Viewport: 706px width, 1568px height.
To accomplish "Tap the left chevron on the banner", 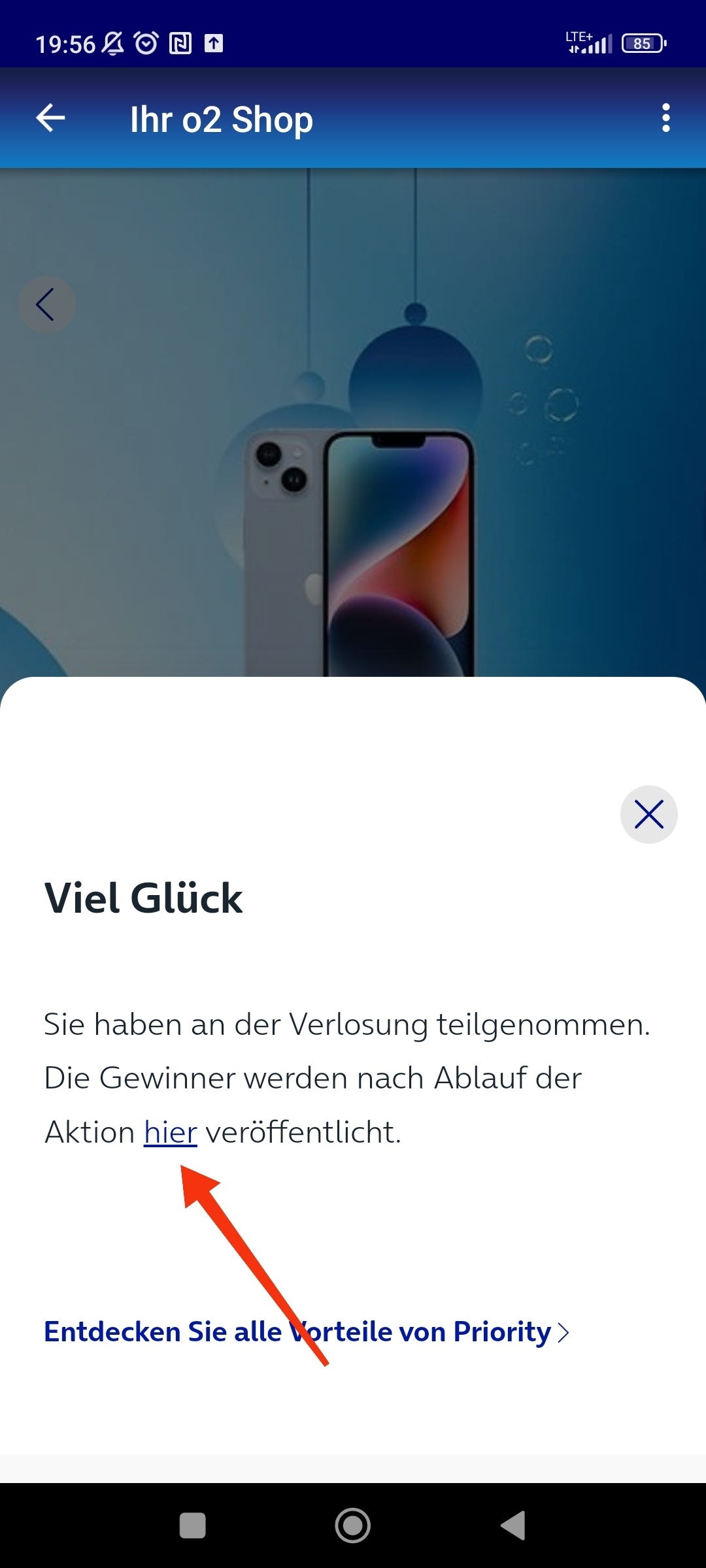I will click(46, 304).
